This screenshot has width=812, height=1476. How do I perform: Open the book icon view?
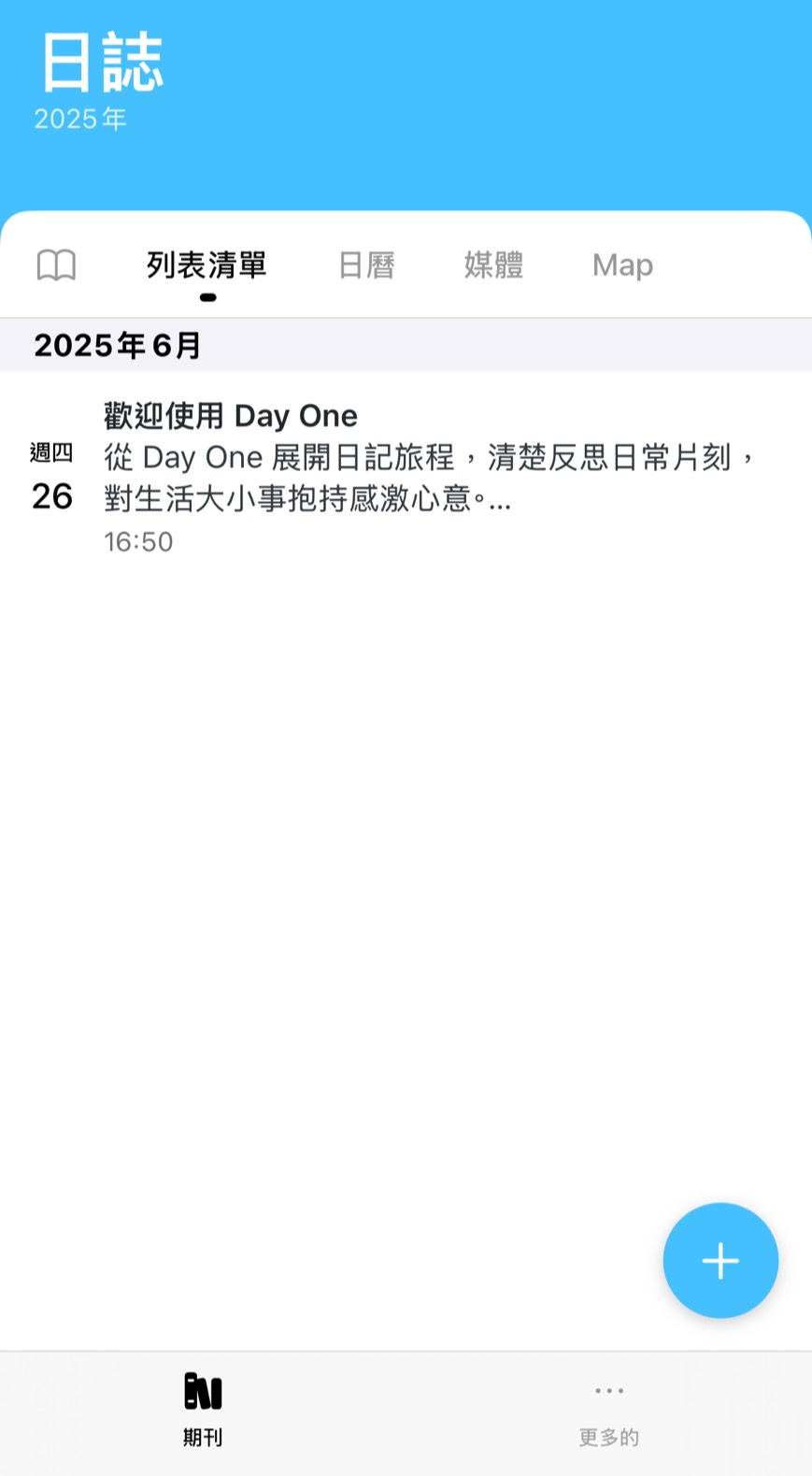point(56,265)
